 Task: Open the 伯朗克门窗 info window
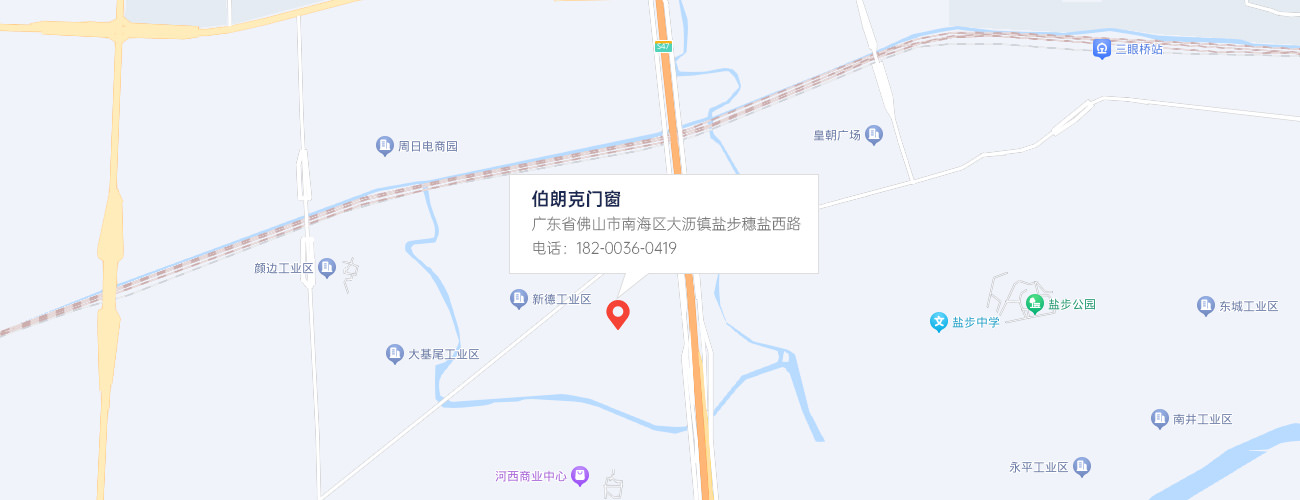tap(664, 223)
